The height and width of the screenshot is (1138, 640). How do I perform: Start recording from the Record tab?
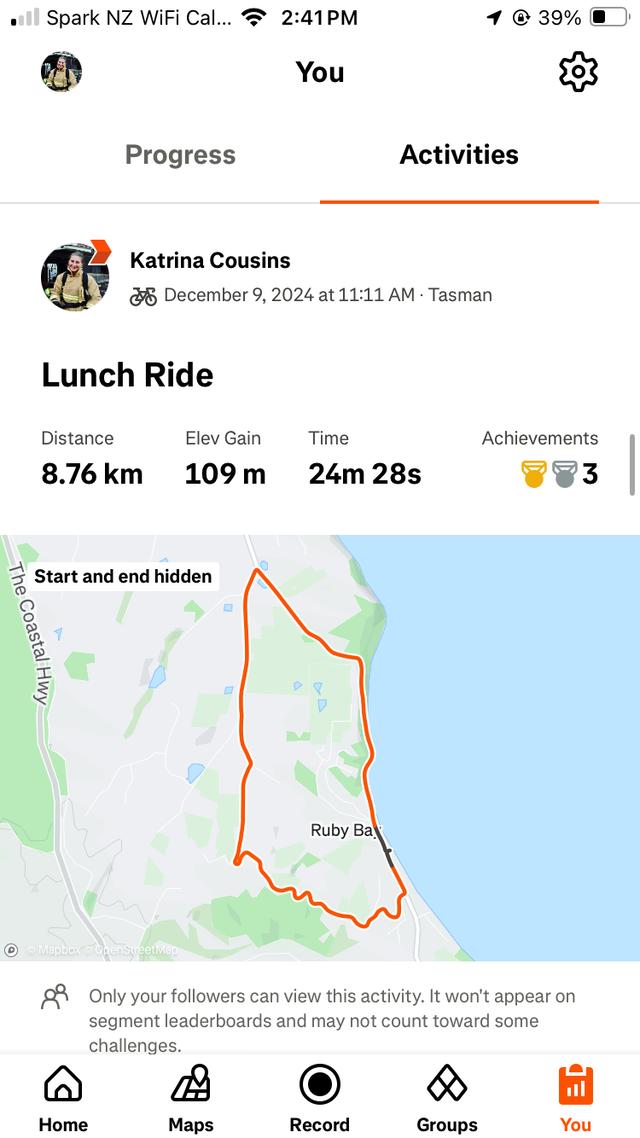pos(320,1097)
